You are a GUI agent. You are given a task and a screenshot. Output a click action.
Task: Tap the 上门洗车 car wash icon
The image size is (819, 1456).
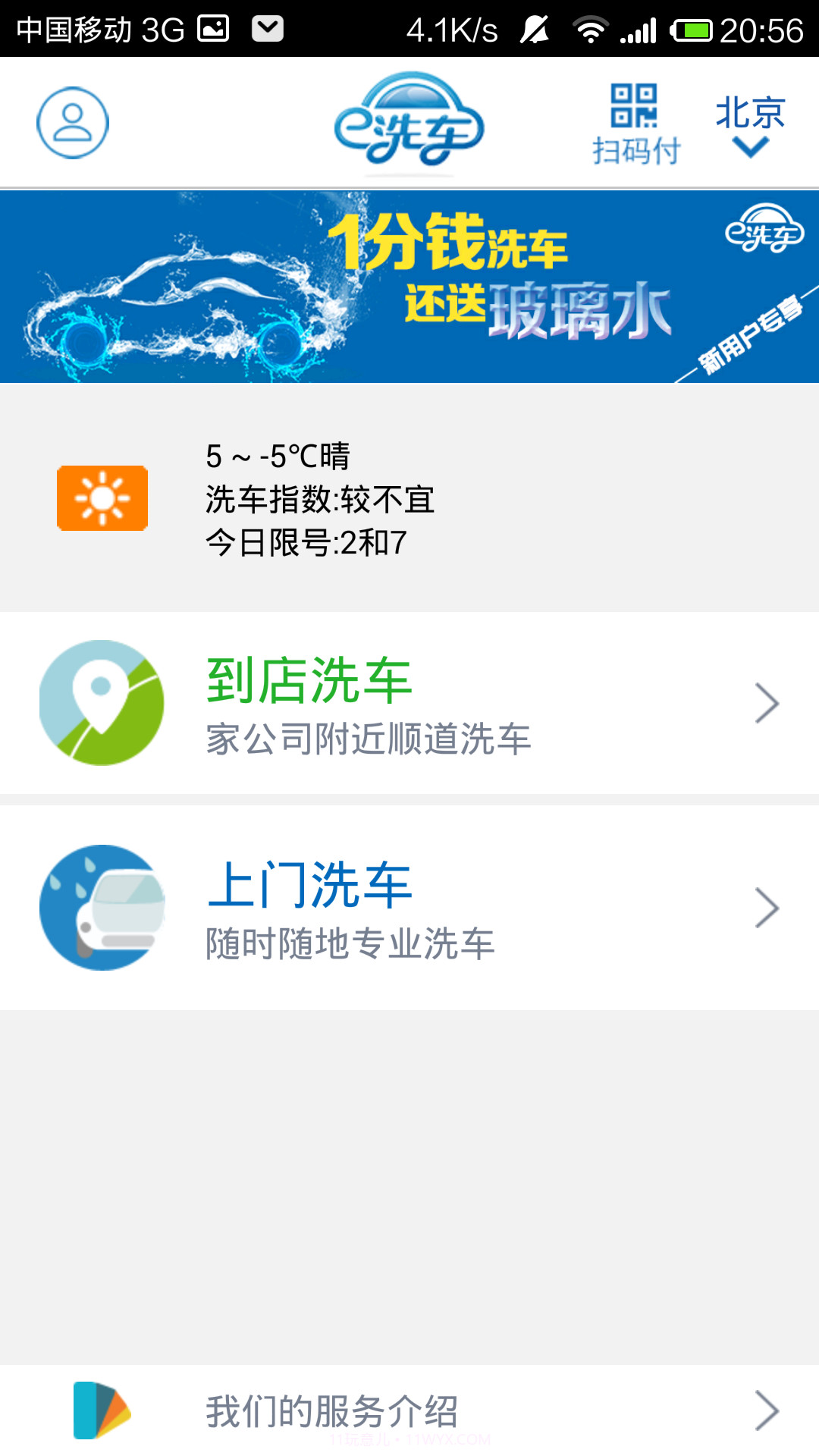coord(101,907)
